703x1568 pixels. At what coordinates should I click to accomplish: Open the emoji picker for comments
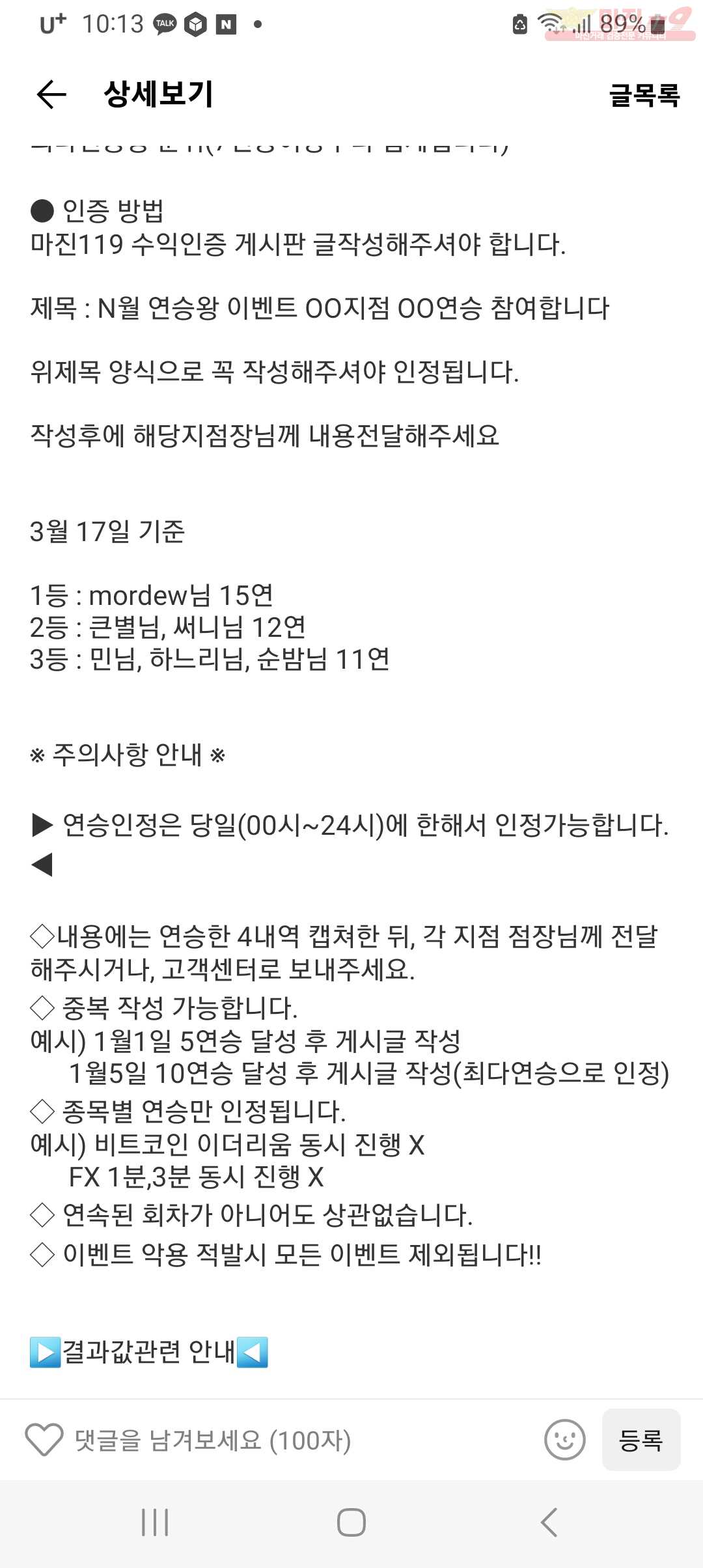564,1440
